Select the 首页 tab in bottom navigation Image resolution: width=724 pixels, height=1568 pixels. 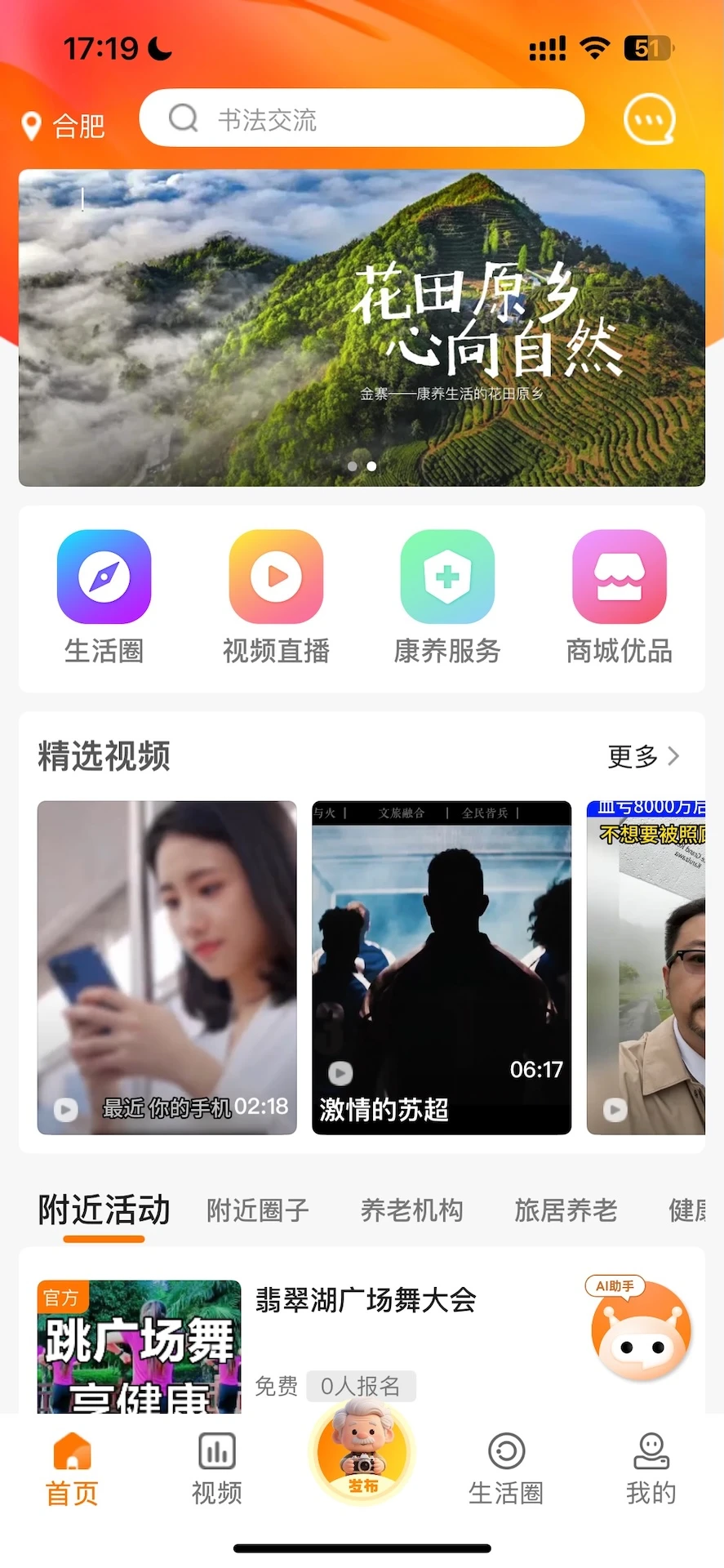[x=72, y=1466]
